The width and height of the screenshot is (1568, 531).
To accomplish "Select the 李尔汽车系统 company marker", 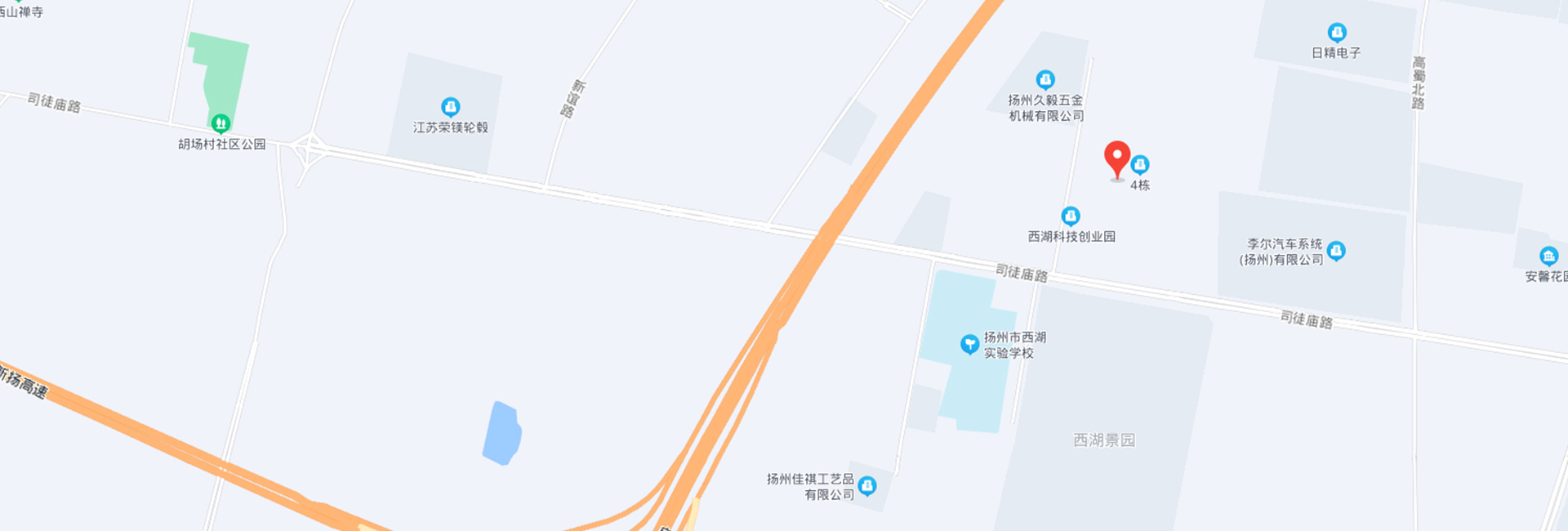I will [x=1336, y=251].
